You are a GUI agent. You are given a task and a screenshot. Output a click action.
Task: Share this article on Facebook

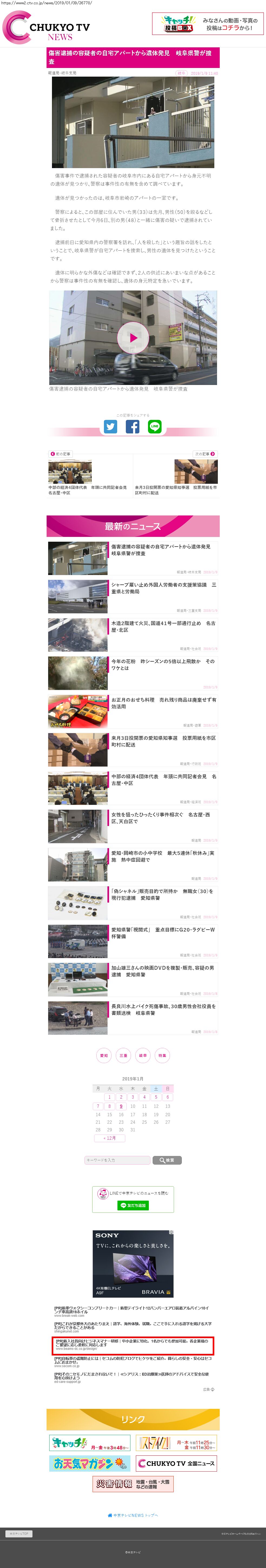pyautogui.click(x=133, y=427)
